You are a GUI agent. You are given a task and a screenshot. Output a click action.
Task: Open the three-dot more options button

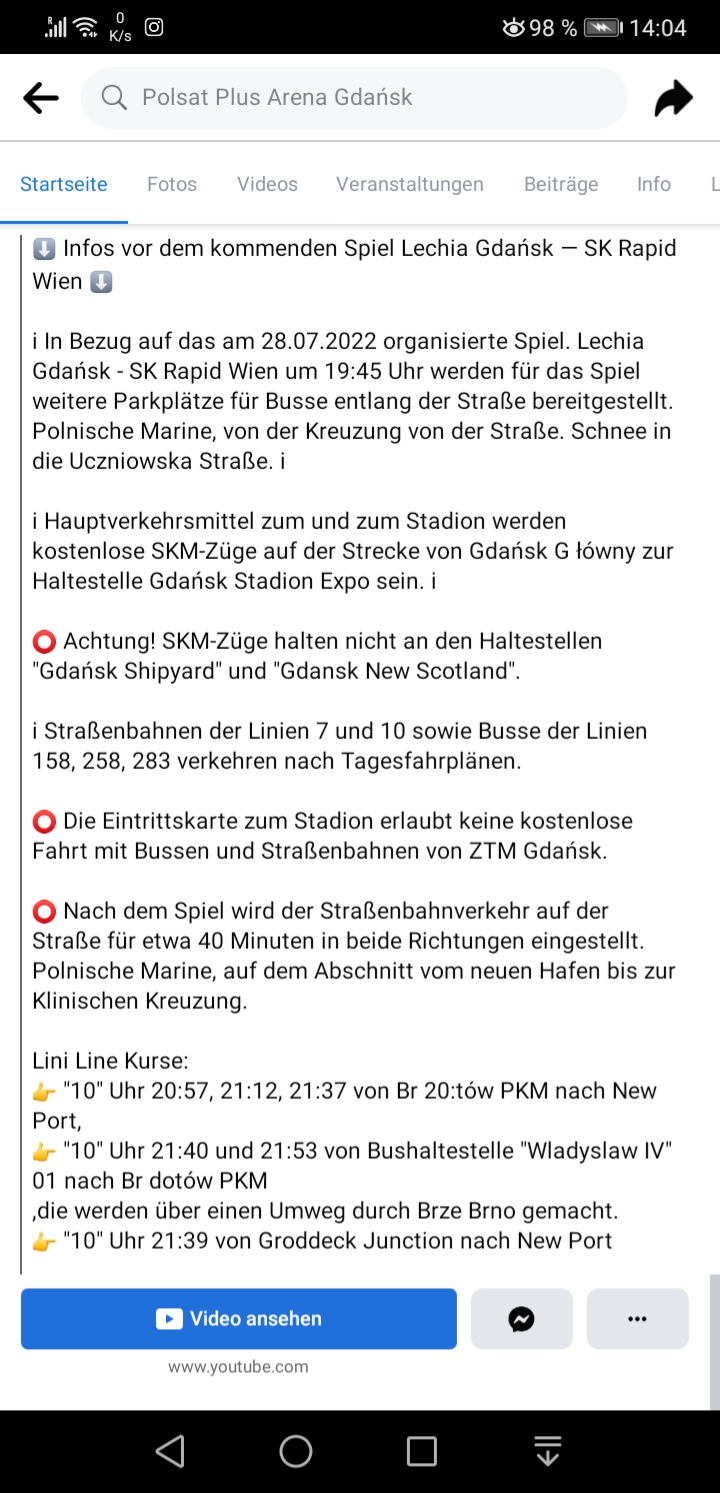[x=637, y=1319]
